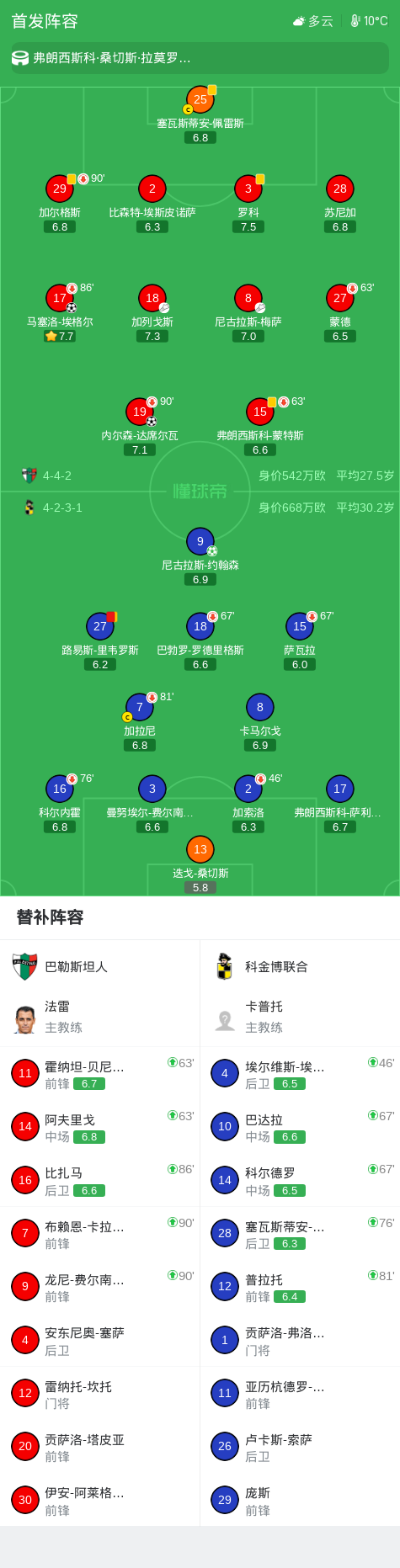
Task: Open player 卡马尔戈 number 8
Action: (x=260, y=722)
